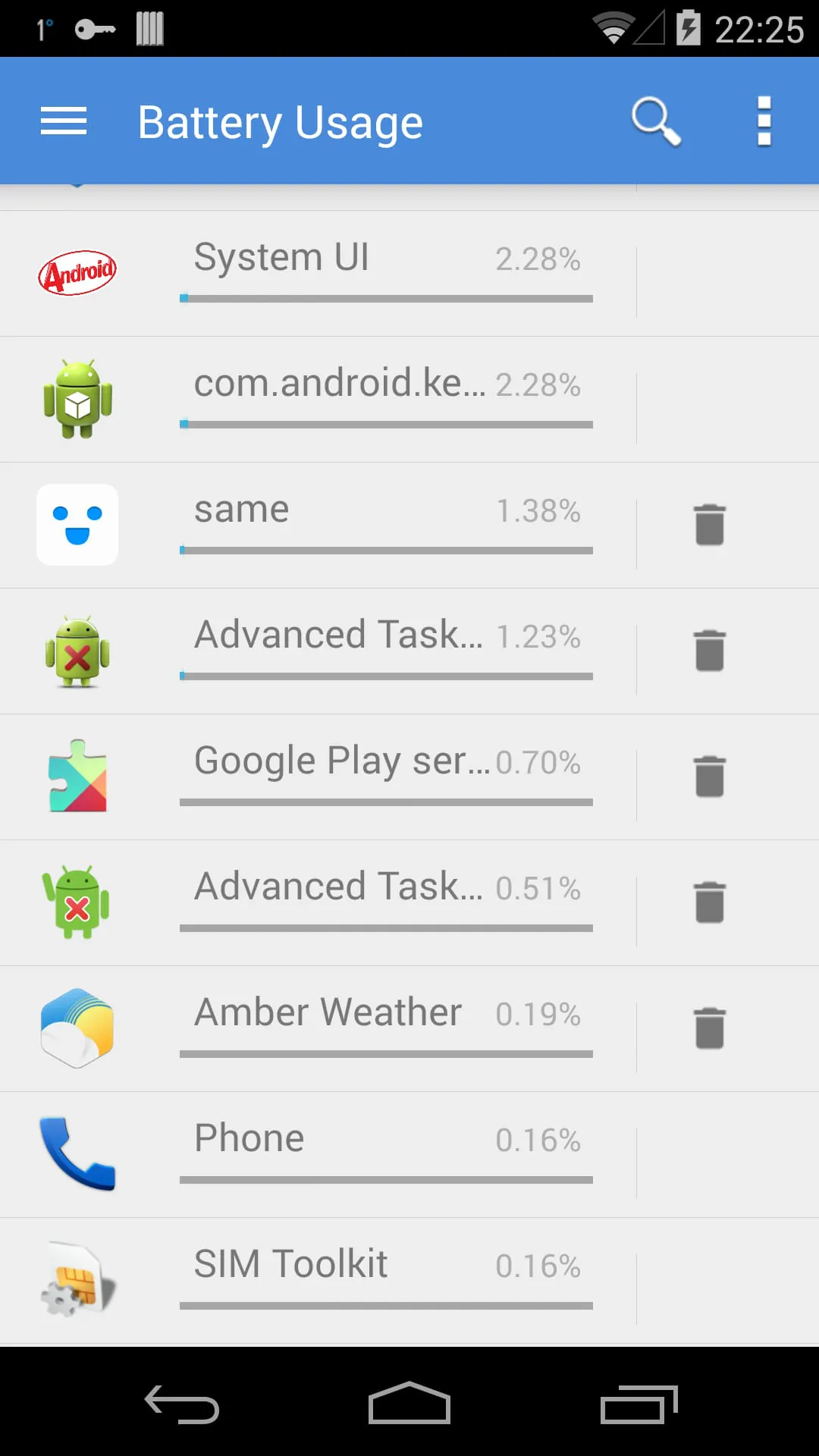Viewport: 819px width, 1456px height.
Task: Open the overflow menu
Action: point(763,121)
